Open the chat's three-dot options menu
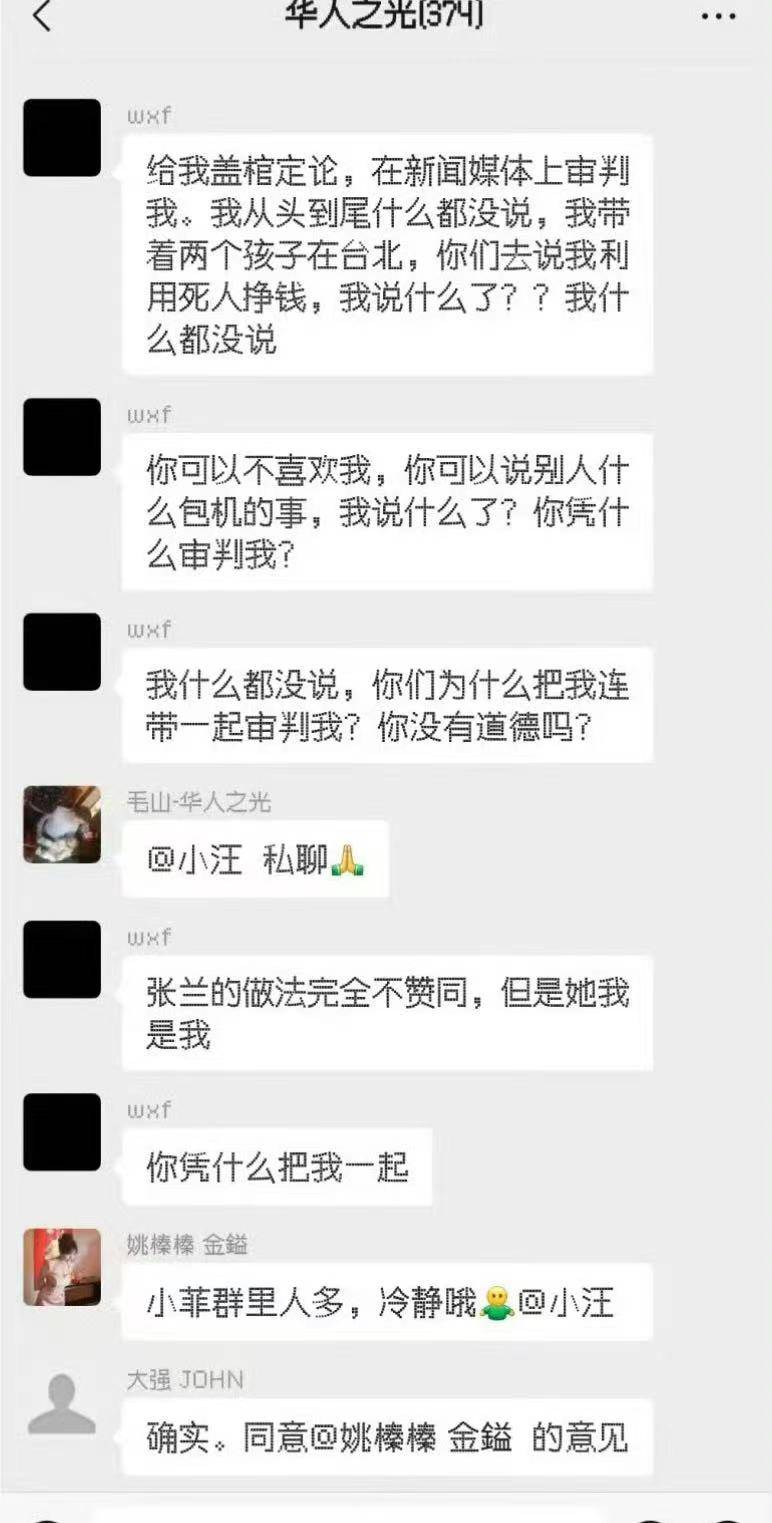 point(718,17)
